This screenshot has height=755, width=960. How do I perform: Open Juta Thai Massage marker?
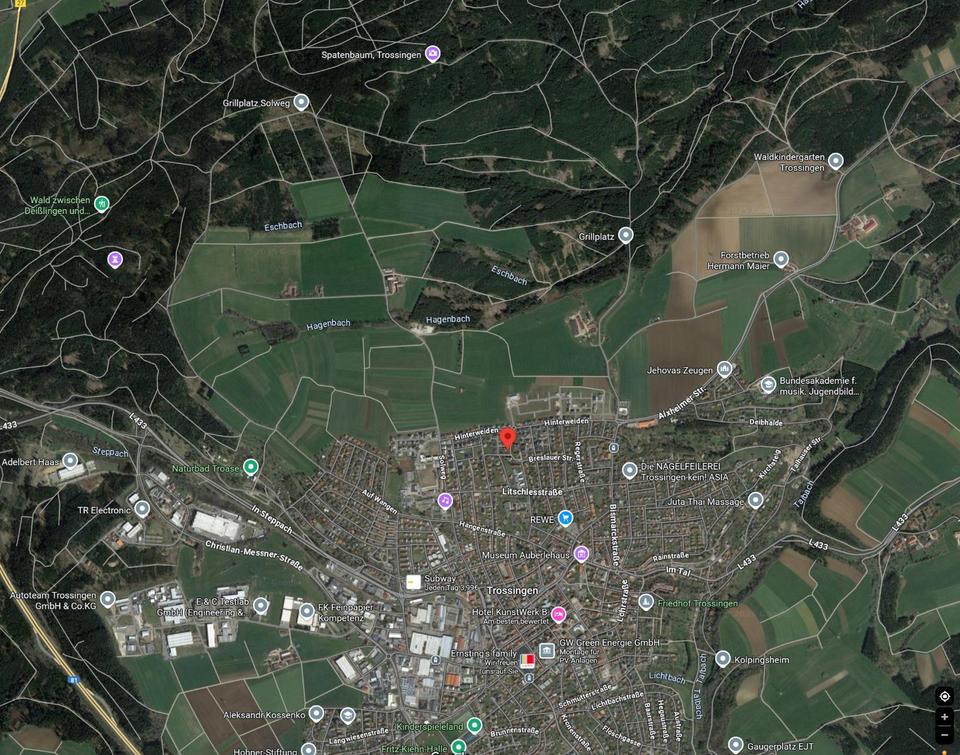point(756,500)
